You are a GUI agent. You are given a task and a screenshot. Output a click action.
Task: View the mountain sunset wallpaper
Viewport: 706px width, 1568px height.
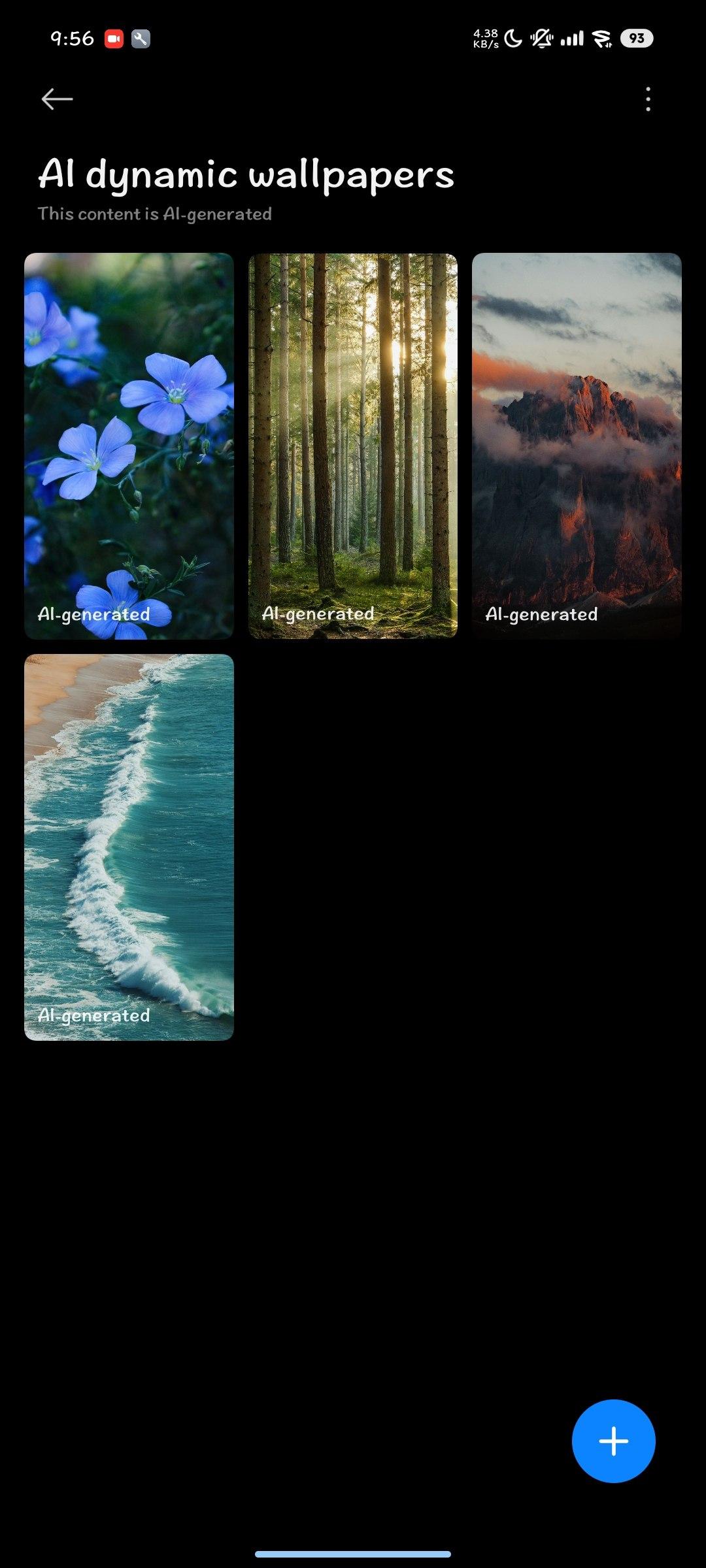(x=577, y=446)
